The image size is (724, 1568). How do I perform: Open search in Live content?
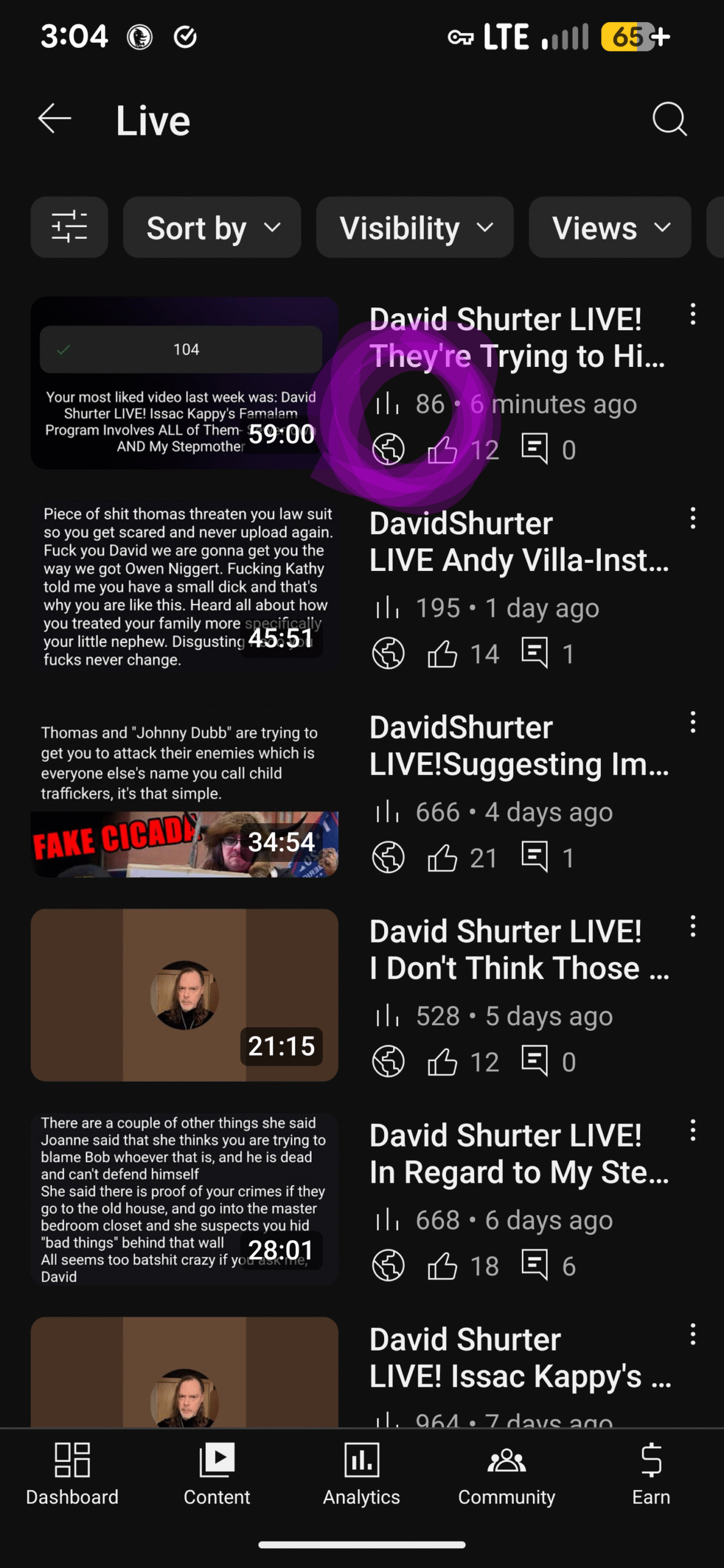tap(669, 119)
